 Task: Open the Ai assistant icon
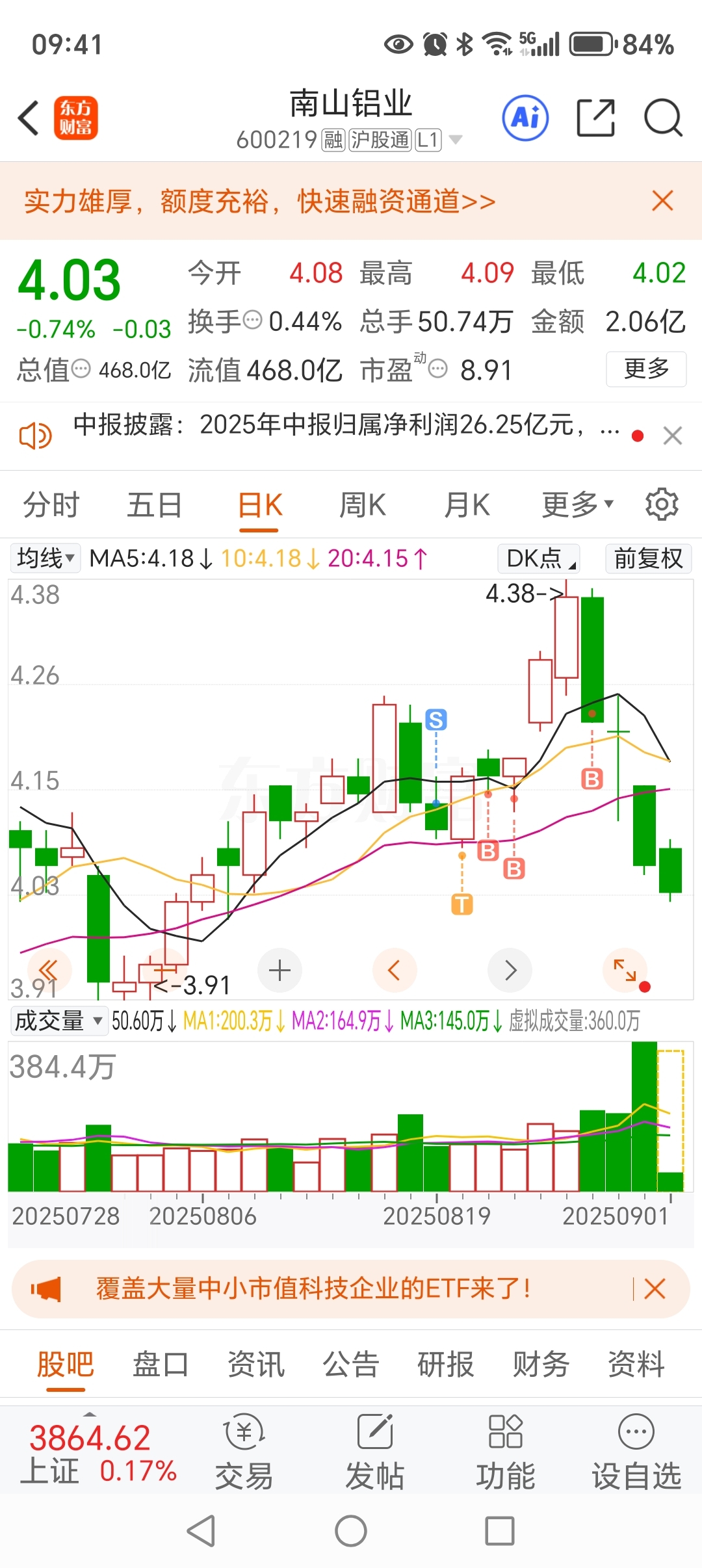525,118
